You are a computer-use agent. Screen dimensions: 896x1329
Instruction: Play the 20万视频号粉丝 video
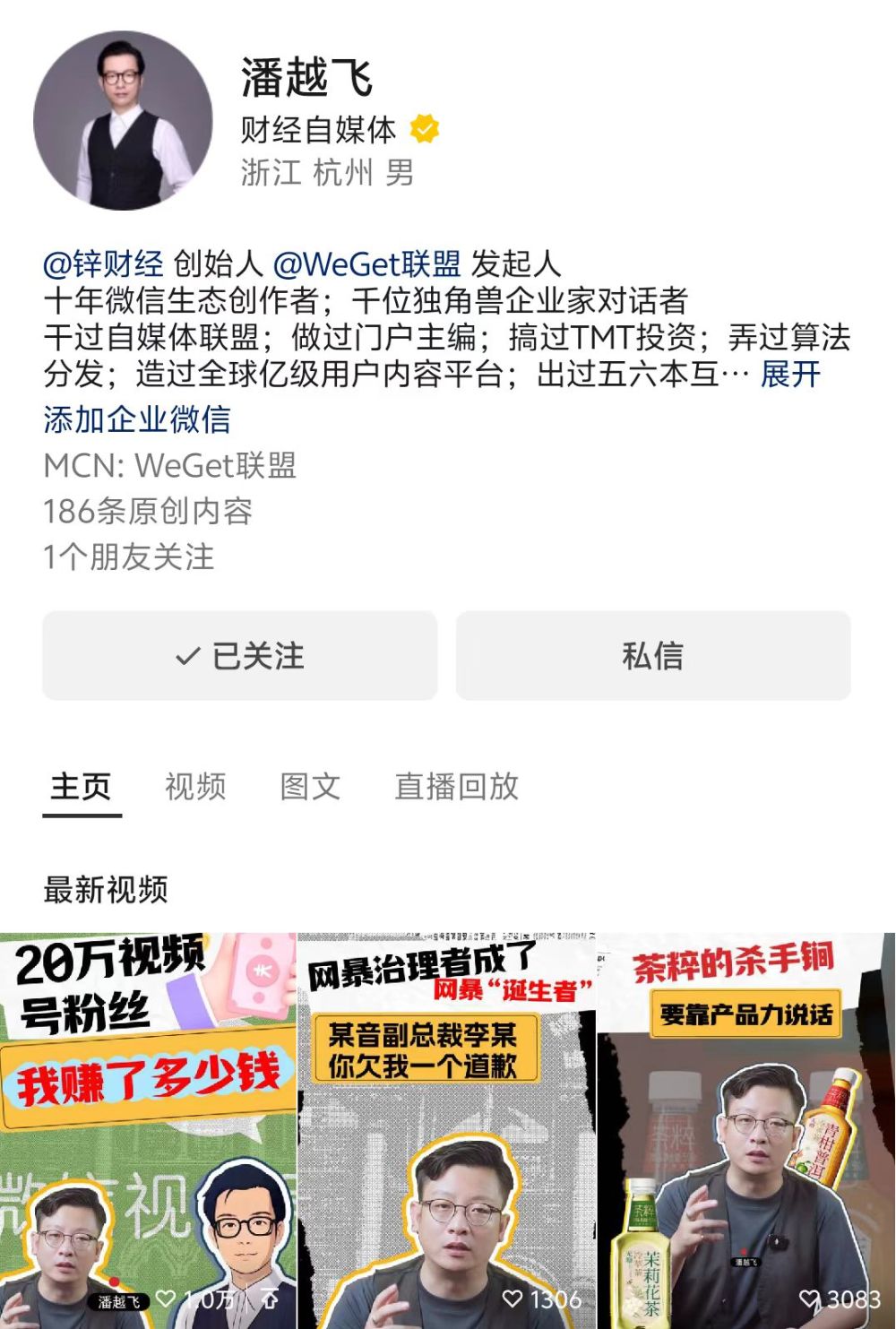click(148, 1129)
